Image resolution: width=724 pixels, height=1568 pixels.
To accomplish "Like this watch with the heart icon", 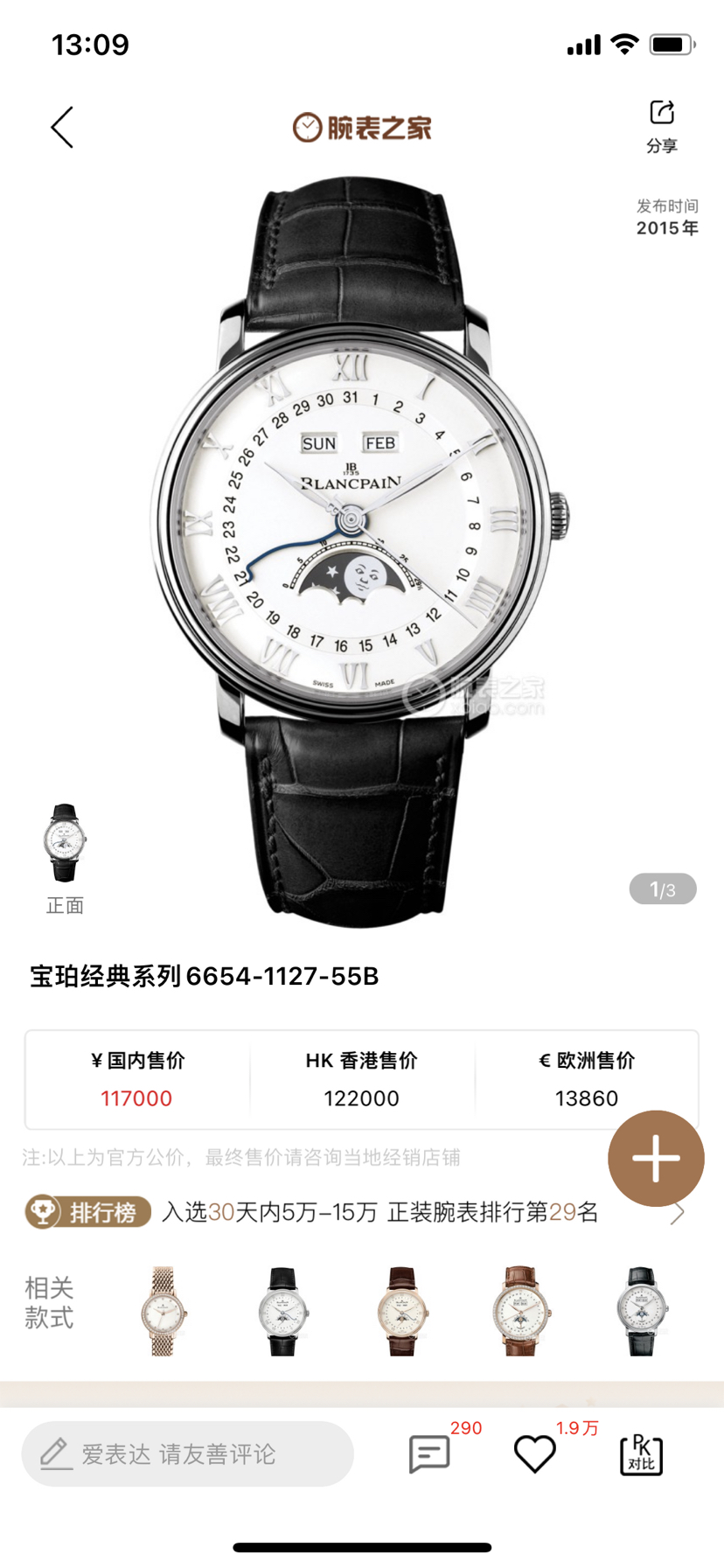I will (534, 1453).
